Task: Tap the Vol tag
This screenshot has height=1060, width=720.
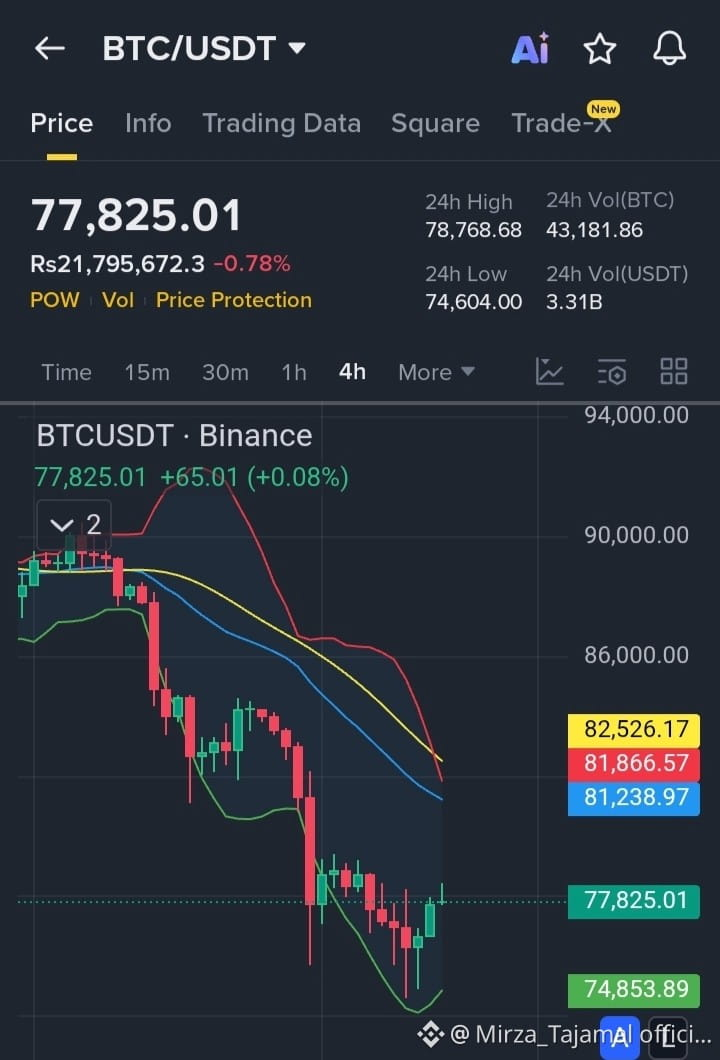Action: [x=118, y=300]
